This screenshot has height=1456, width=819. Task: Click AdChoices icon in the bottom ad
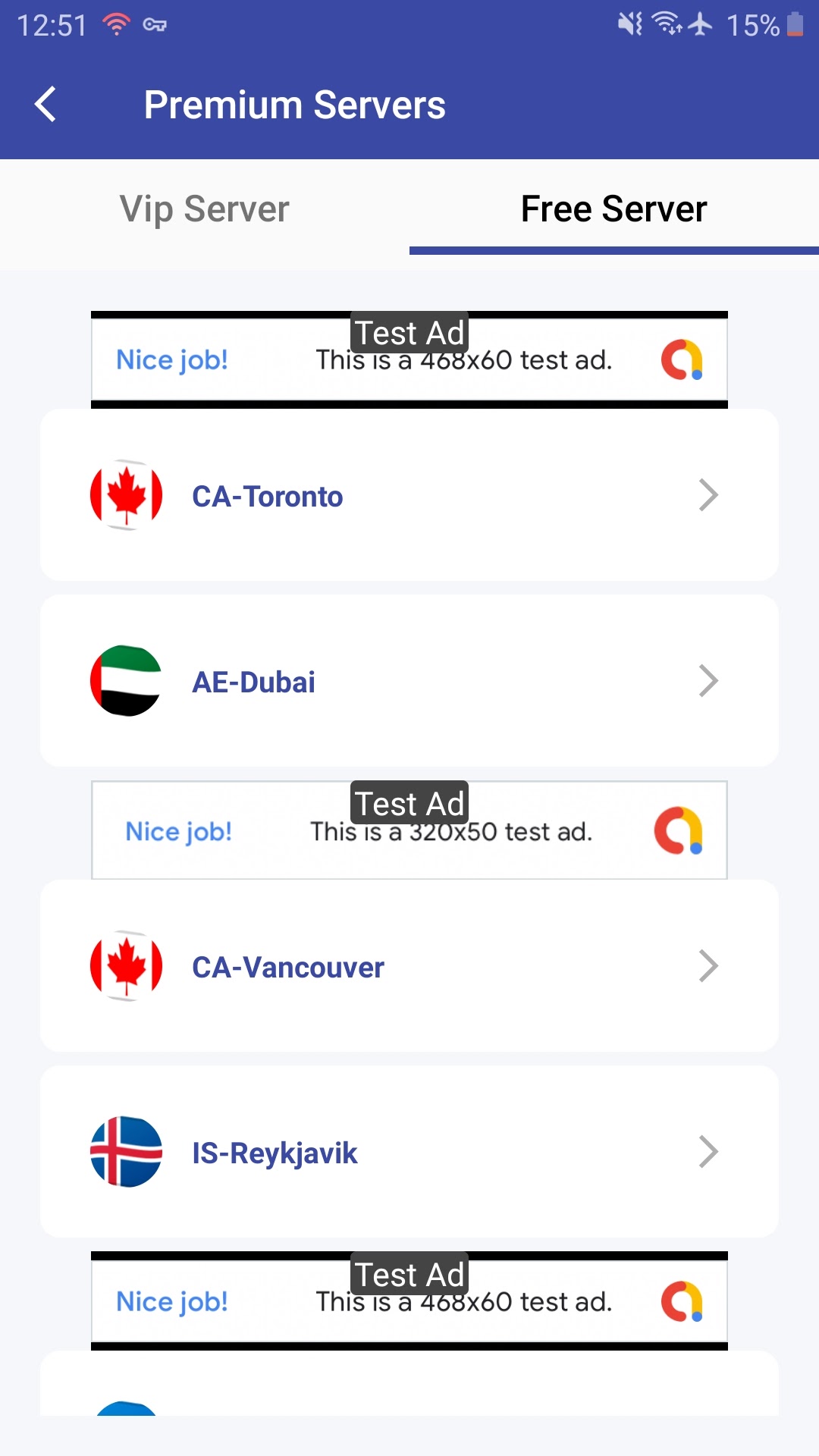pos(681,1301)
